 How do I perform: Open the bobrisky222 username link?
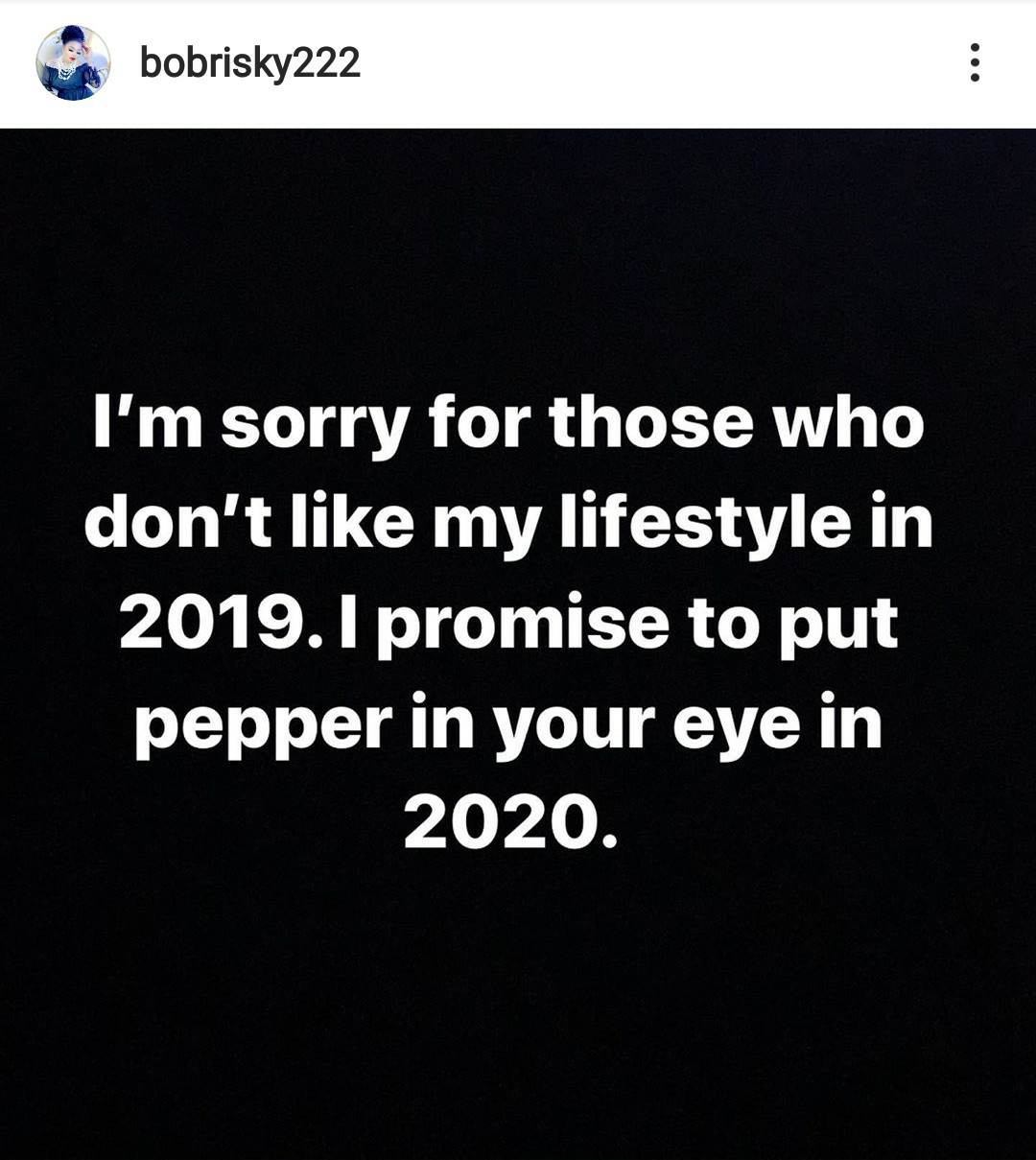[249, 63]
